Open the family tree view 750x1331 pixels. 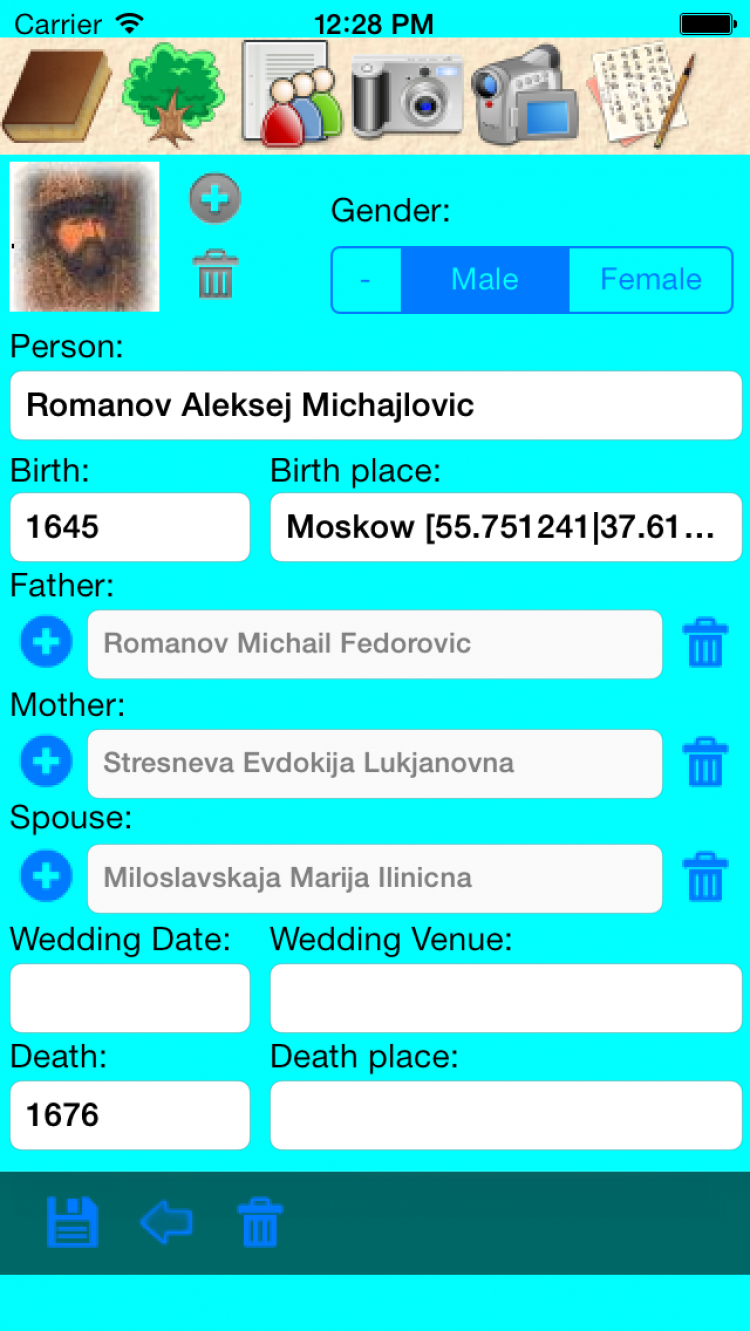tap(172, 97)
